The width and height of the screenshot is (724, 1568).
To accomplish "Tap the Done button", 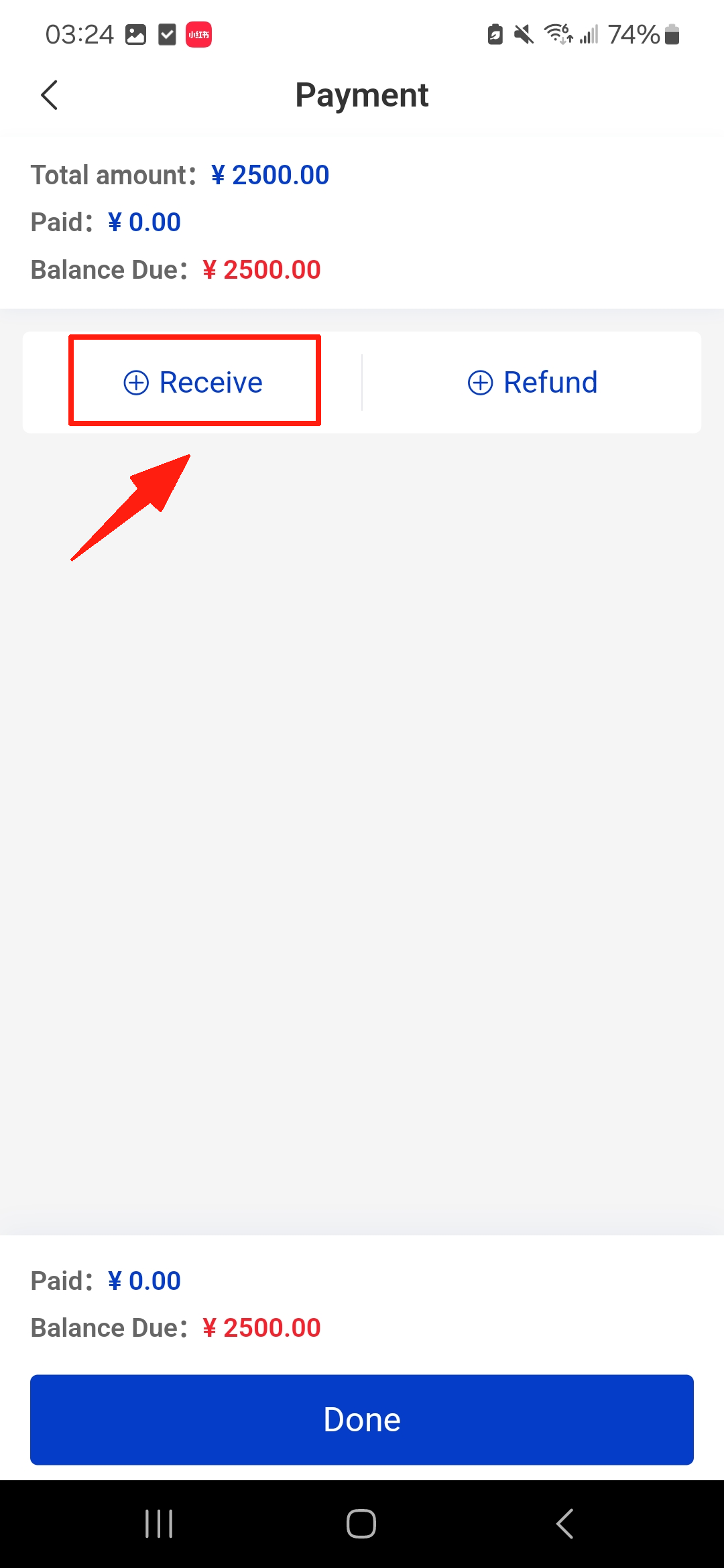I will [x=362, y=1419].
